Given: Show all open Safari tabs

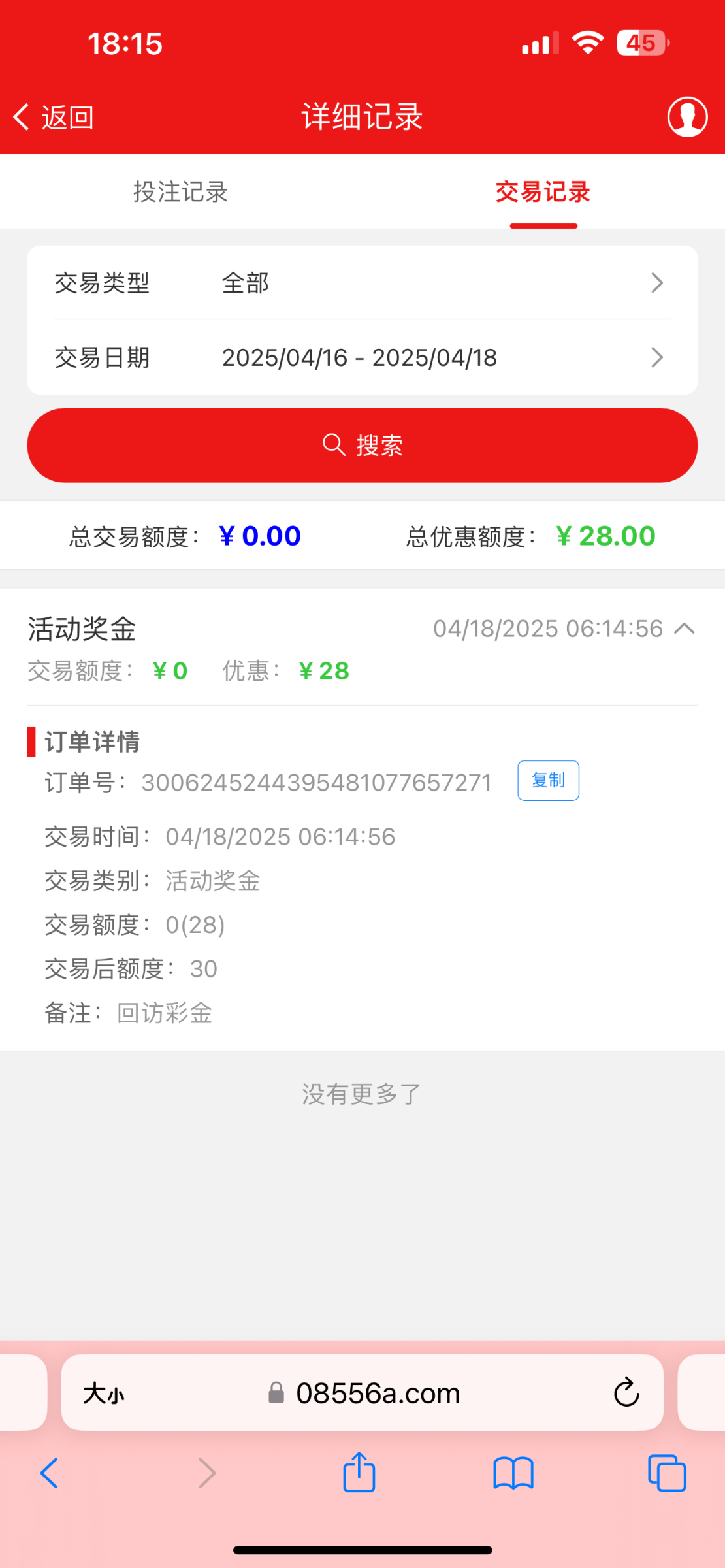Looking at the screenshot, I should [x=667, y=1473].
